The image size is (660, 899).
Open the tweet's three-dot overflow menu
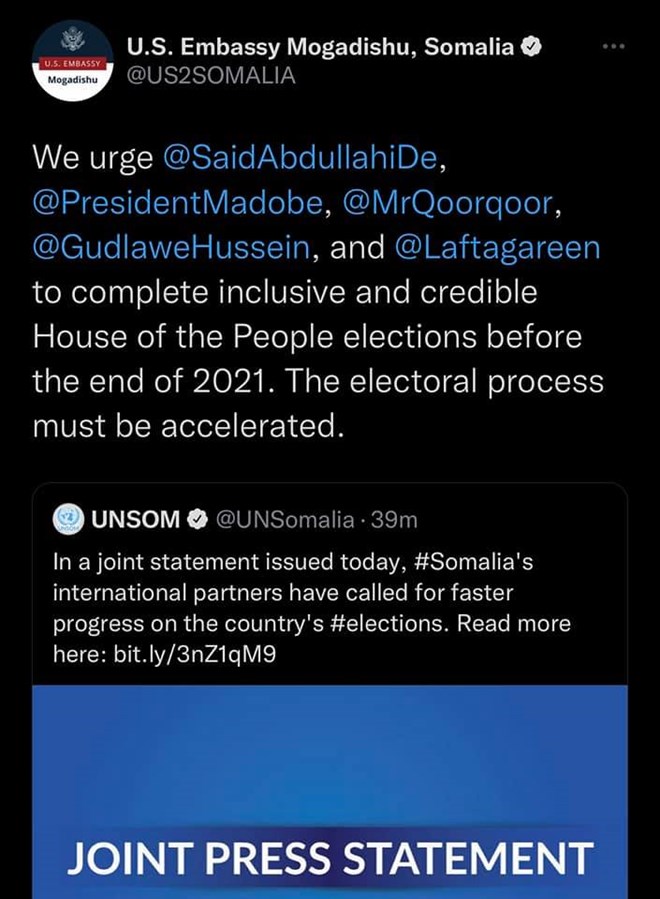point(612,47)
